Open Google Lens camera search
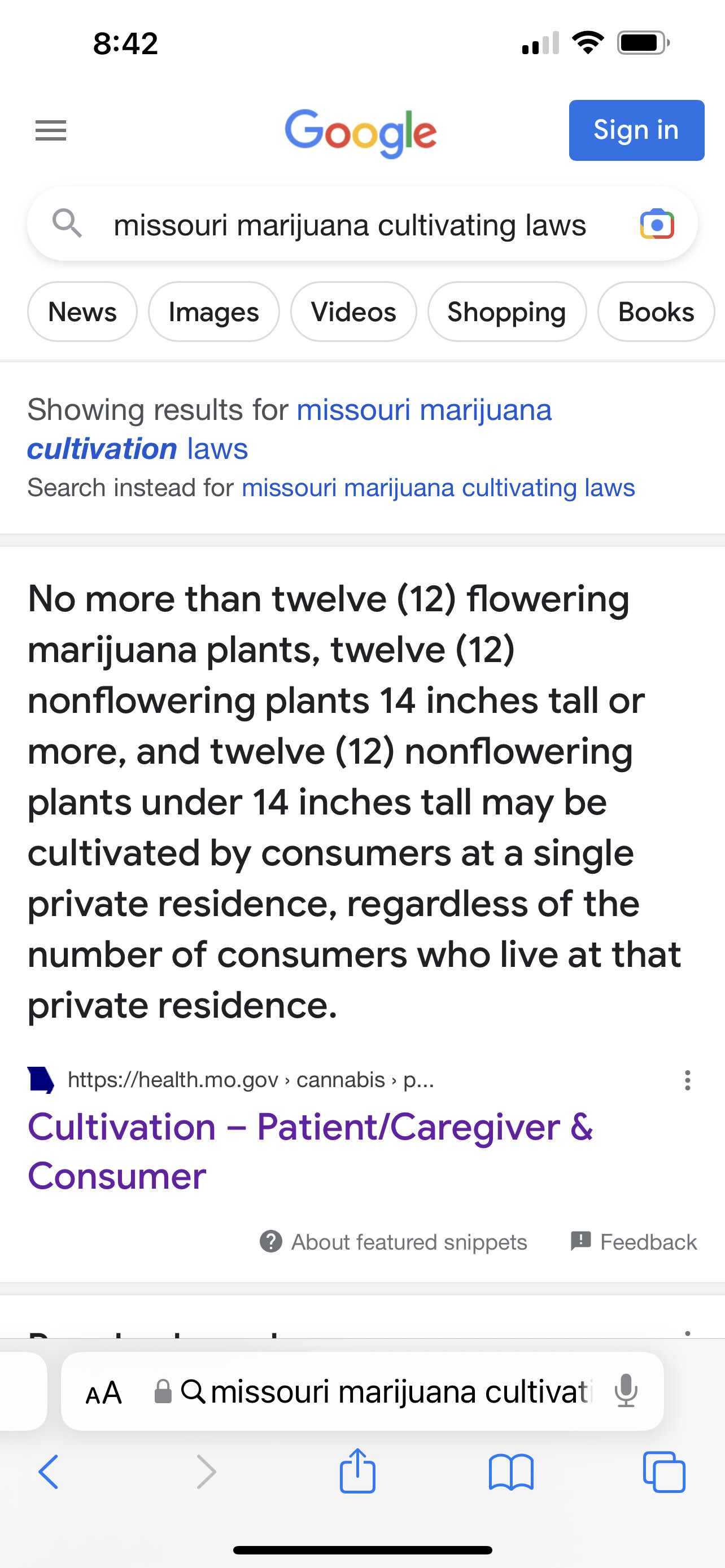 657,224
